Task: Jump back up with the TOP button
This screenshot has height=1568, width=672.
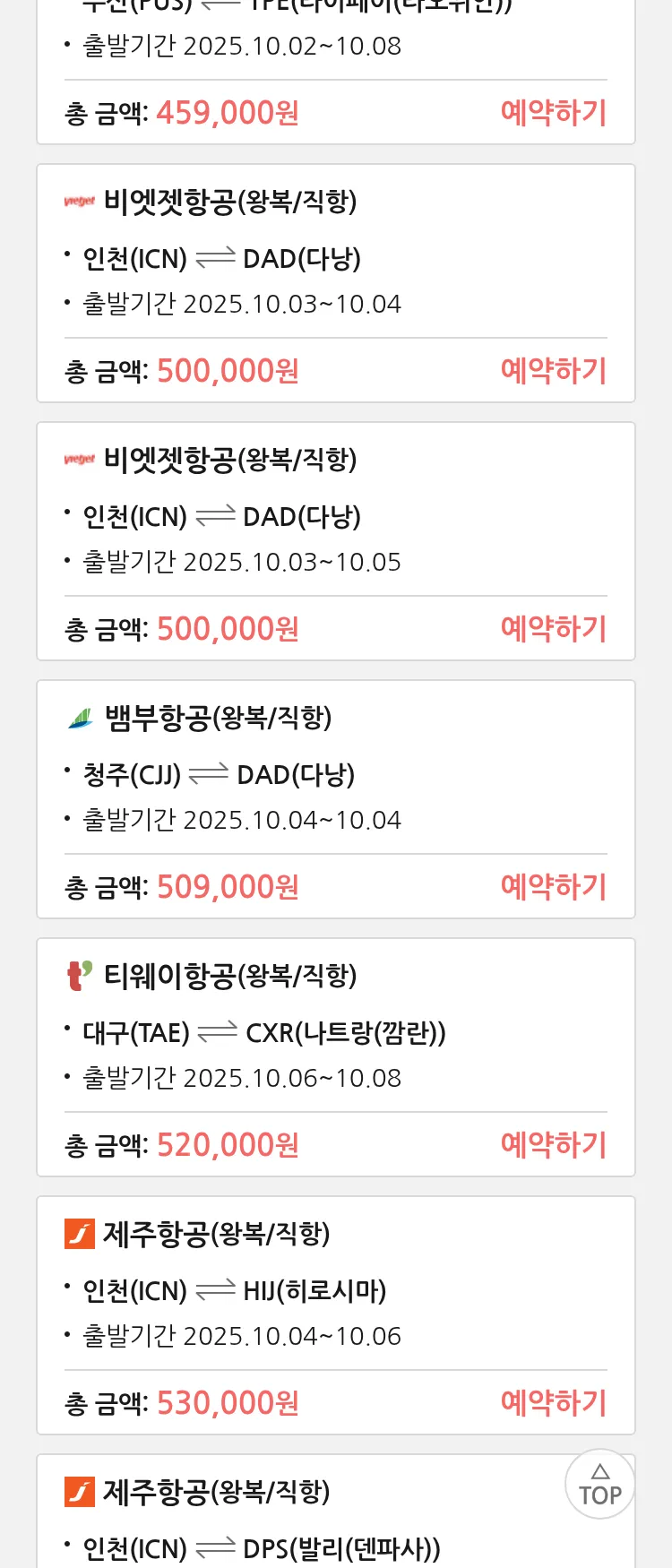Action: tap(599, 1484)
